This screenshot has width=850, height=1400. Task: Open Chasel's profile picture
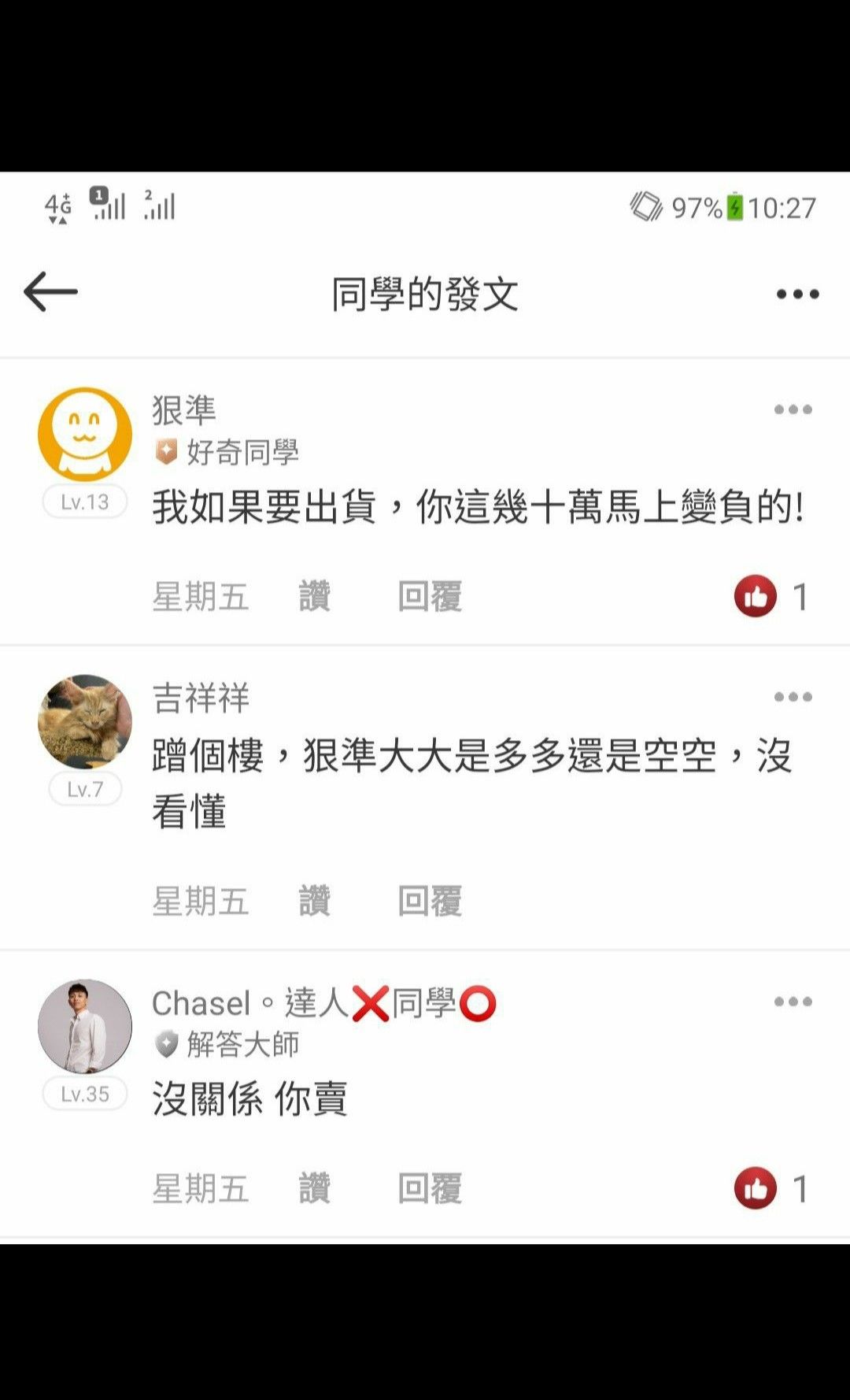pyautogui.click(x=84, y=1026)
